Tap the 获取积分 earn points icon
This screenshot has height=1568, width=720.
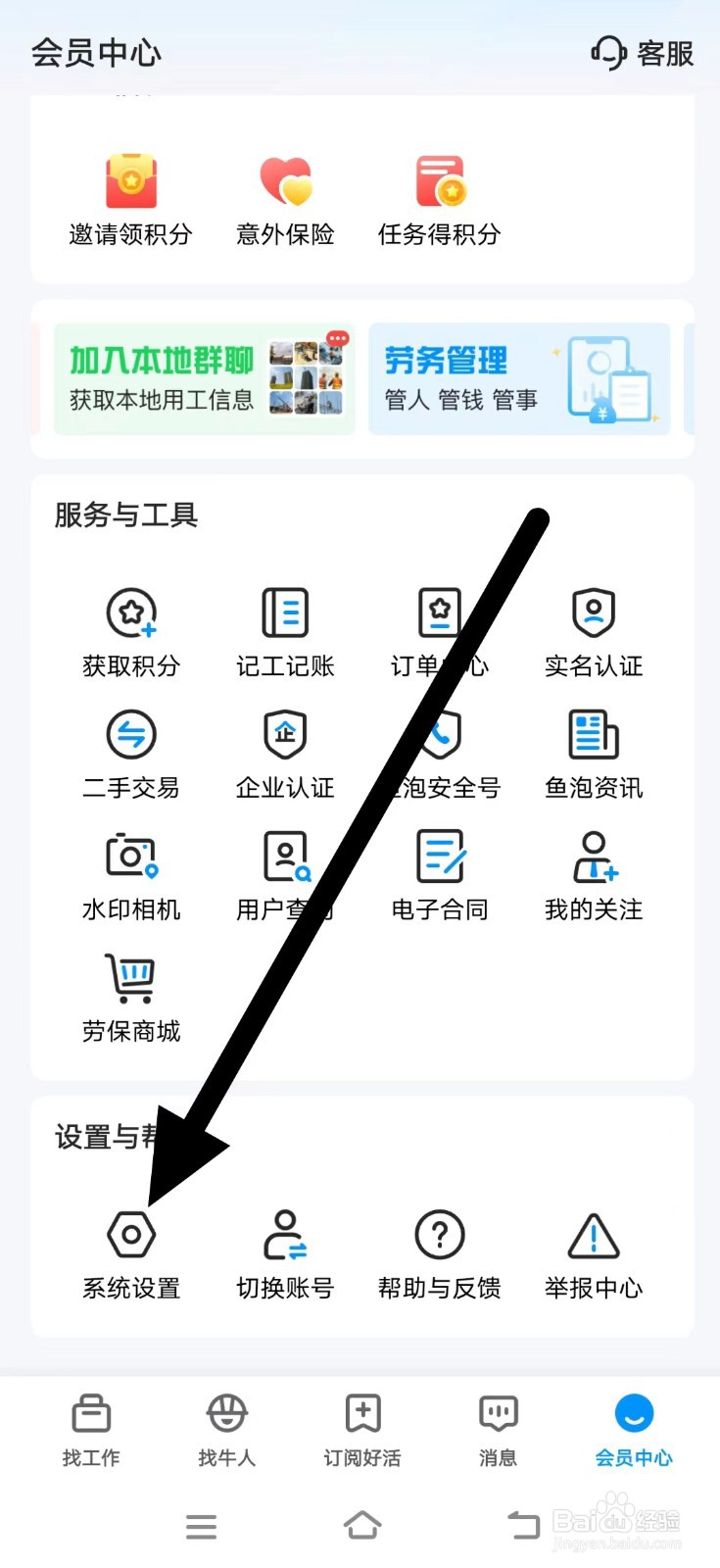coord(131,632)
